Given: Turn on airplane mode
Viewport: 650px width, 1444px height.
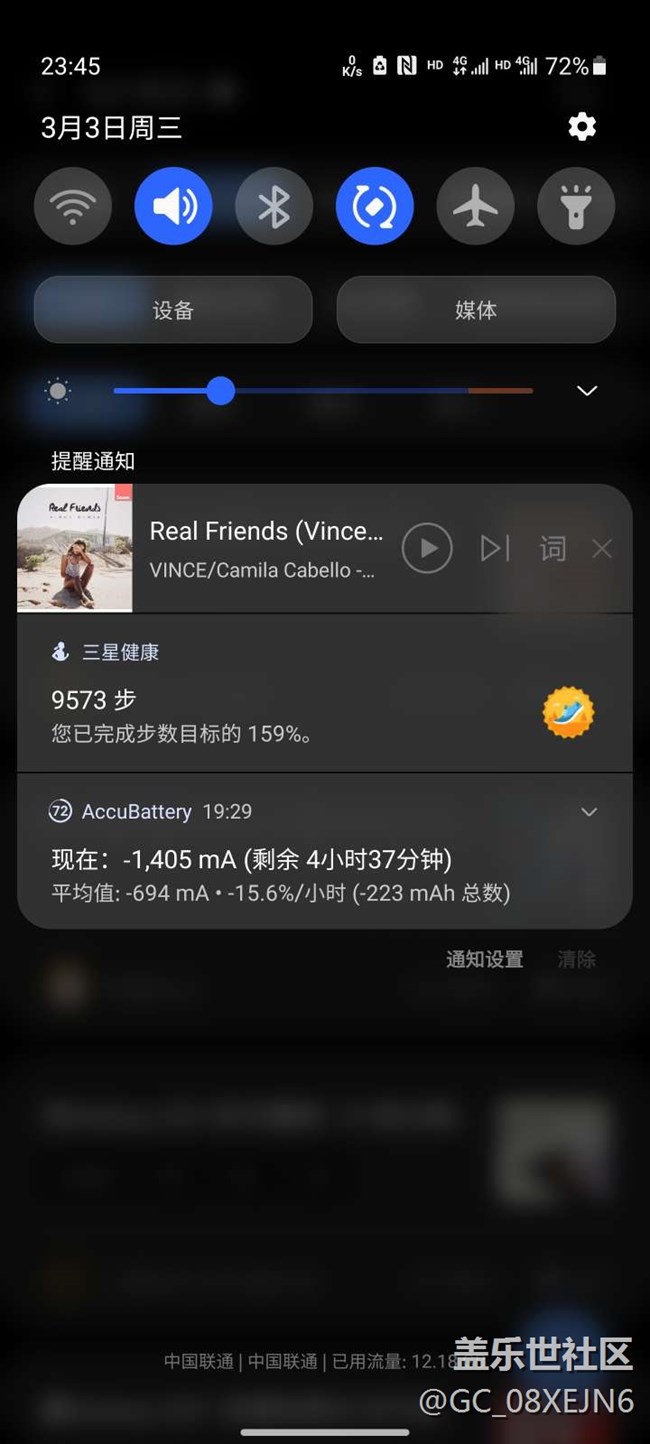Looking at the screenshot, I should (475, 207).
